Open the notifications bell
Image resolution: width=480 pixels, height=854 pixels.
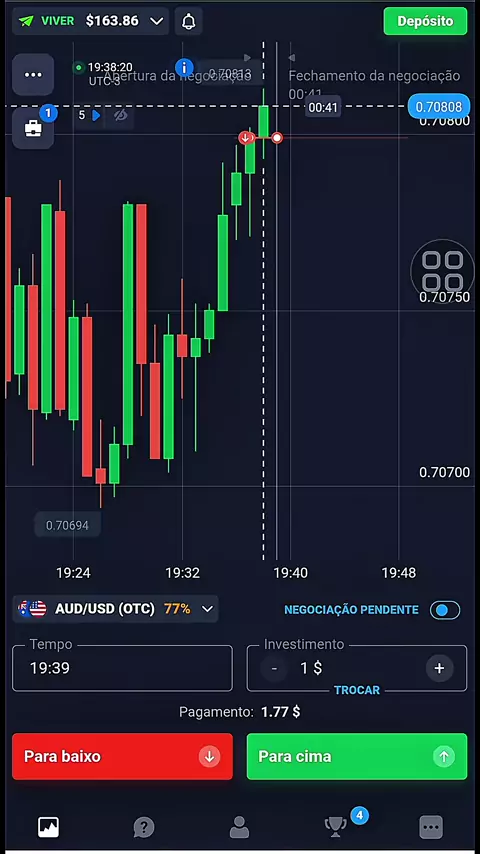point(189,21)
